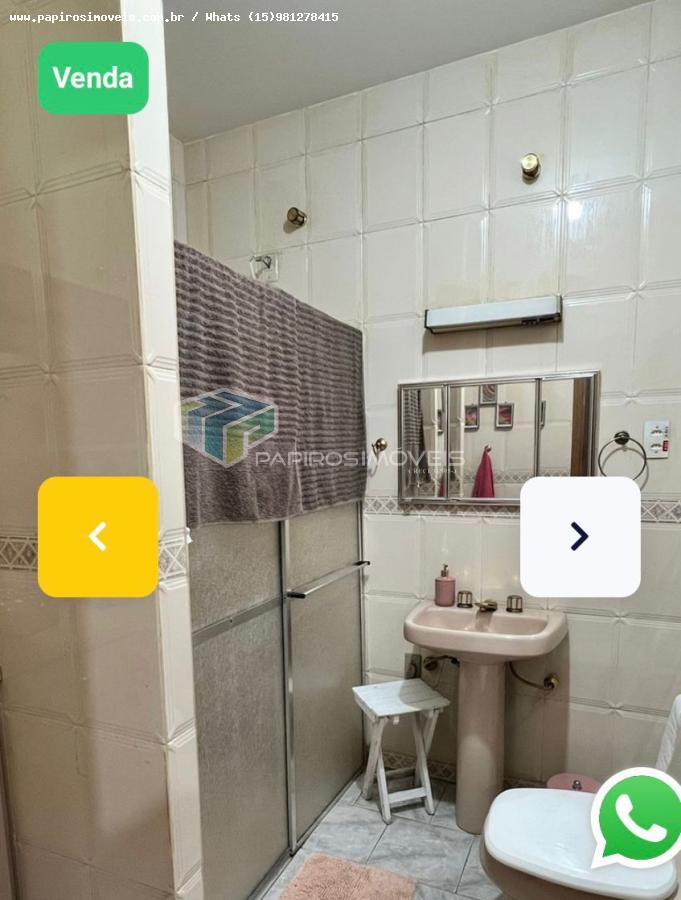
Task: Tap the green Venda tag
Action: (93, 78)
